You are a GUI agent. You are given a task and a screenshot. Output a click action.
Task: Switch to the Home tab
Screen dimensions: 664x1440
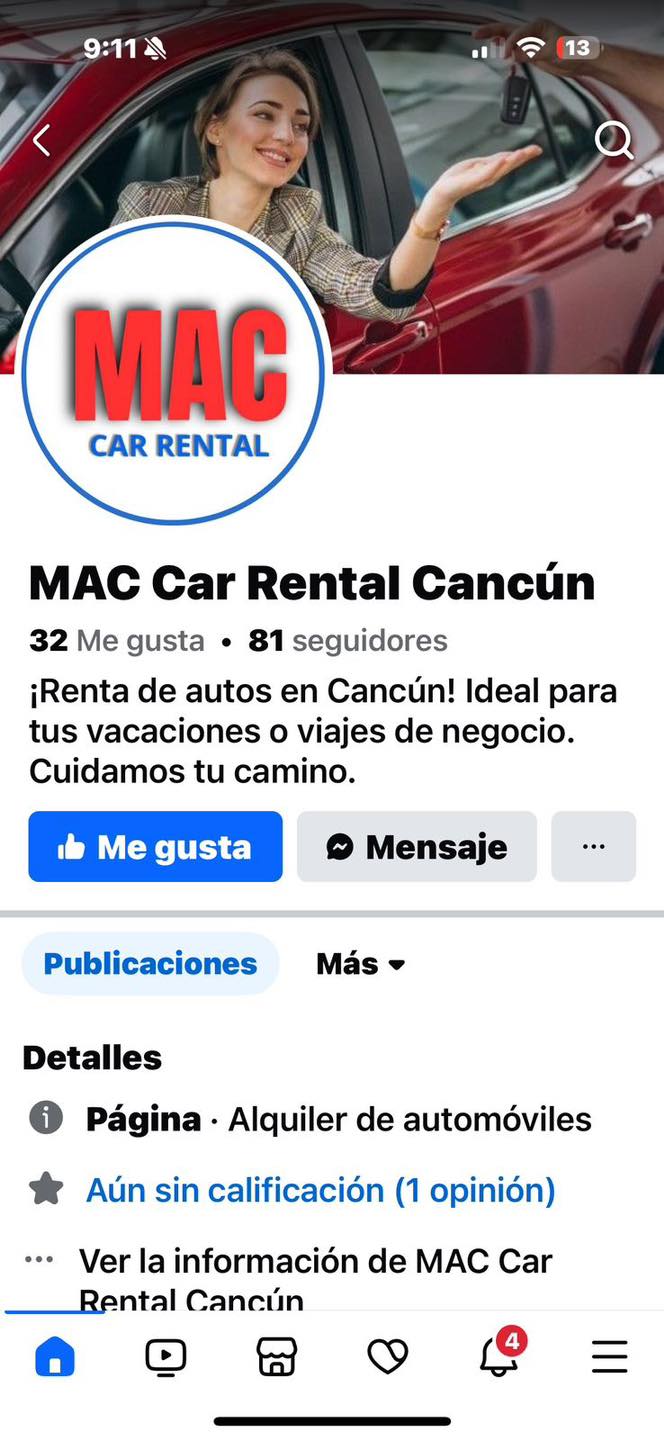click(55, 1357)
